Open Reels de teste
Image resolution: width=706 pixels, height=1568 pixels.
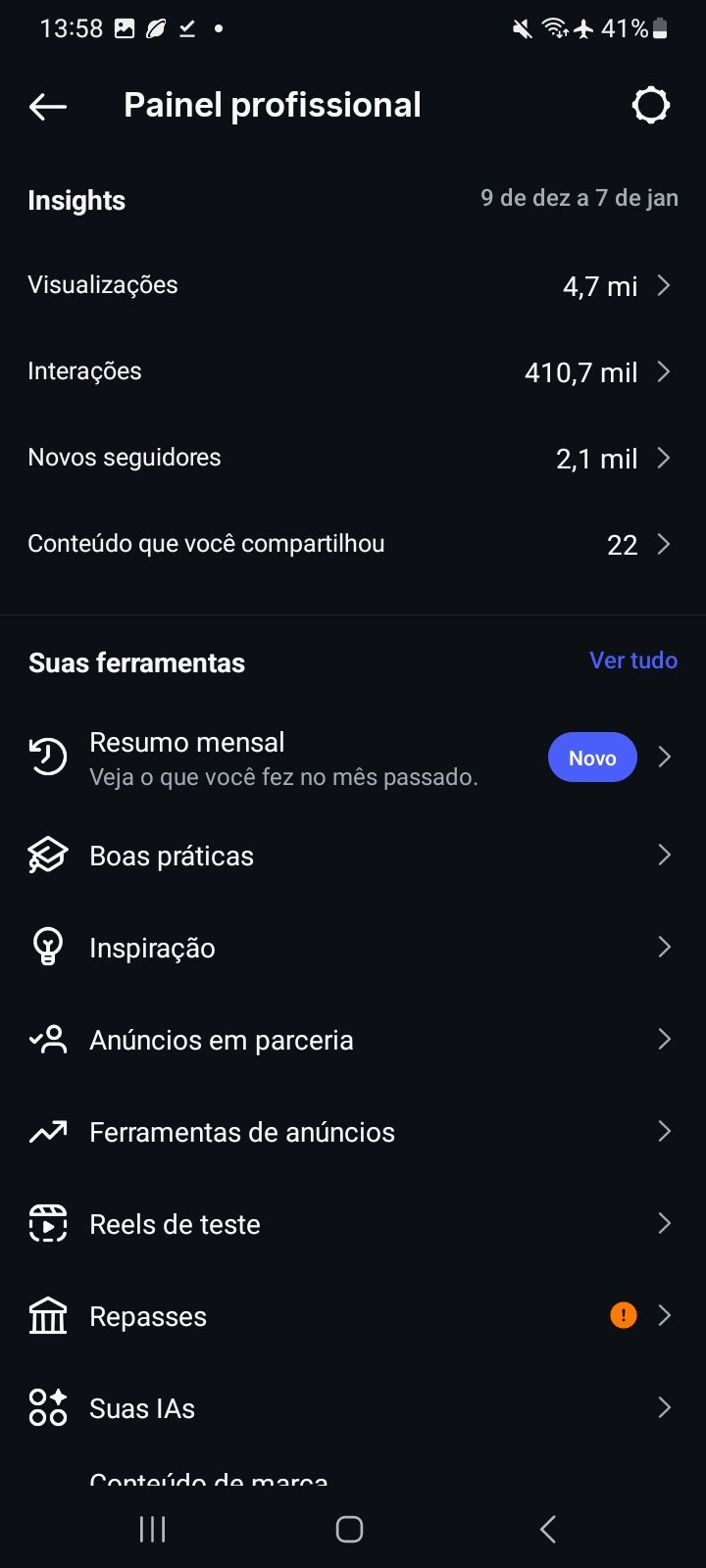click(x=352, y=1224)
